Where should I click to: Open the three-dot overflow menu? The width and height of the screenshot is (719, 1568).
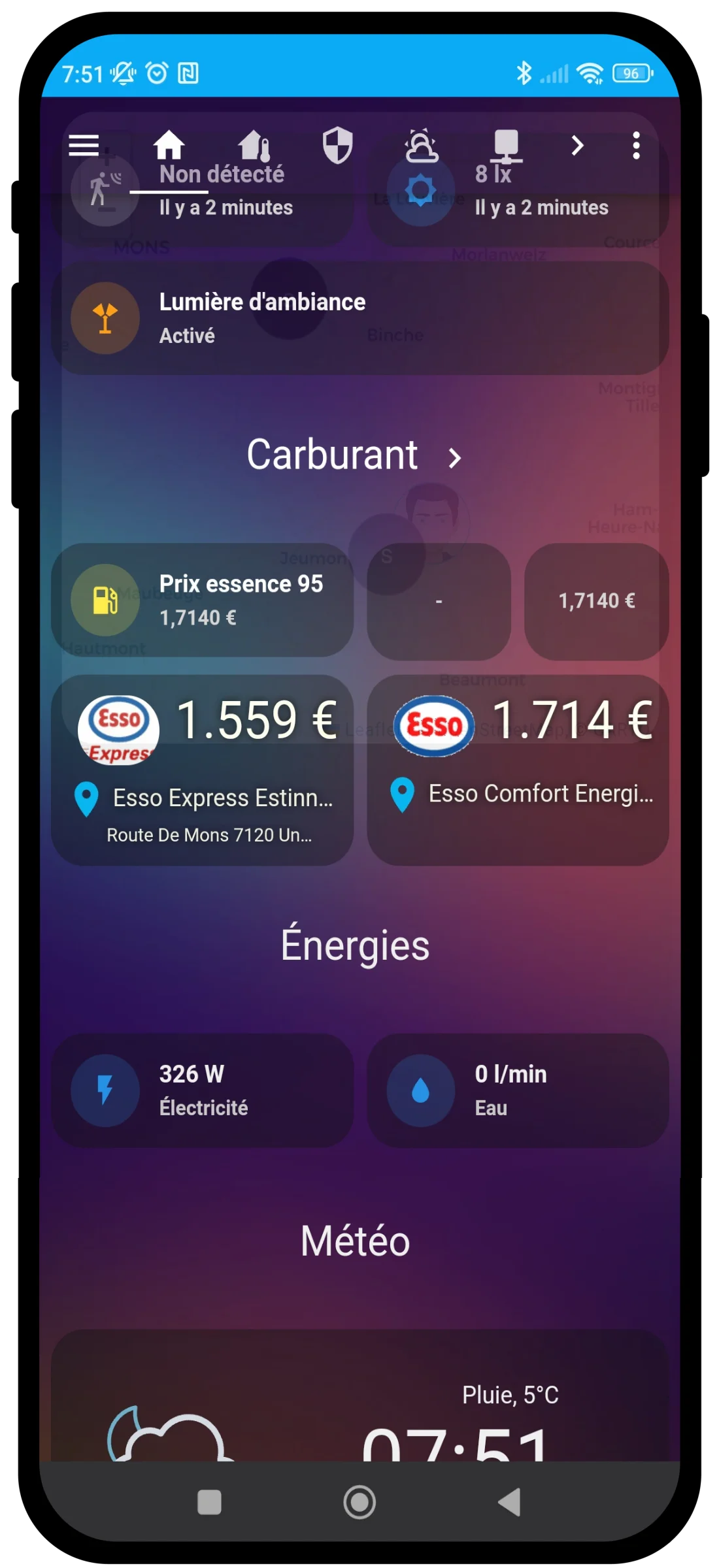click(x=636, y=145)
